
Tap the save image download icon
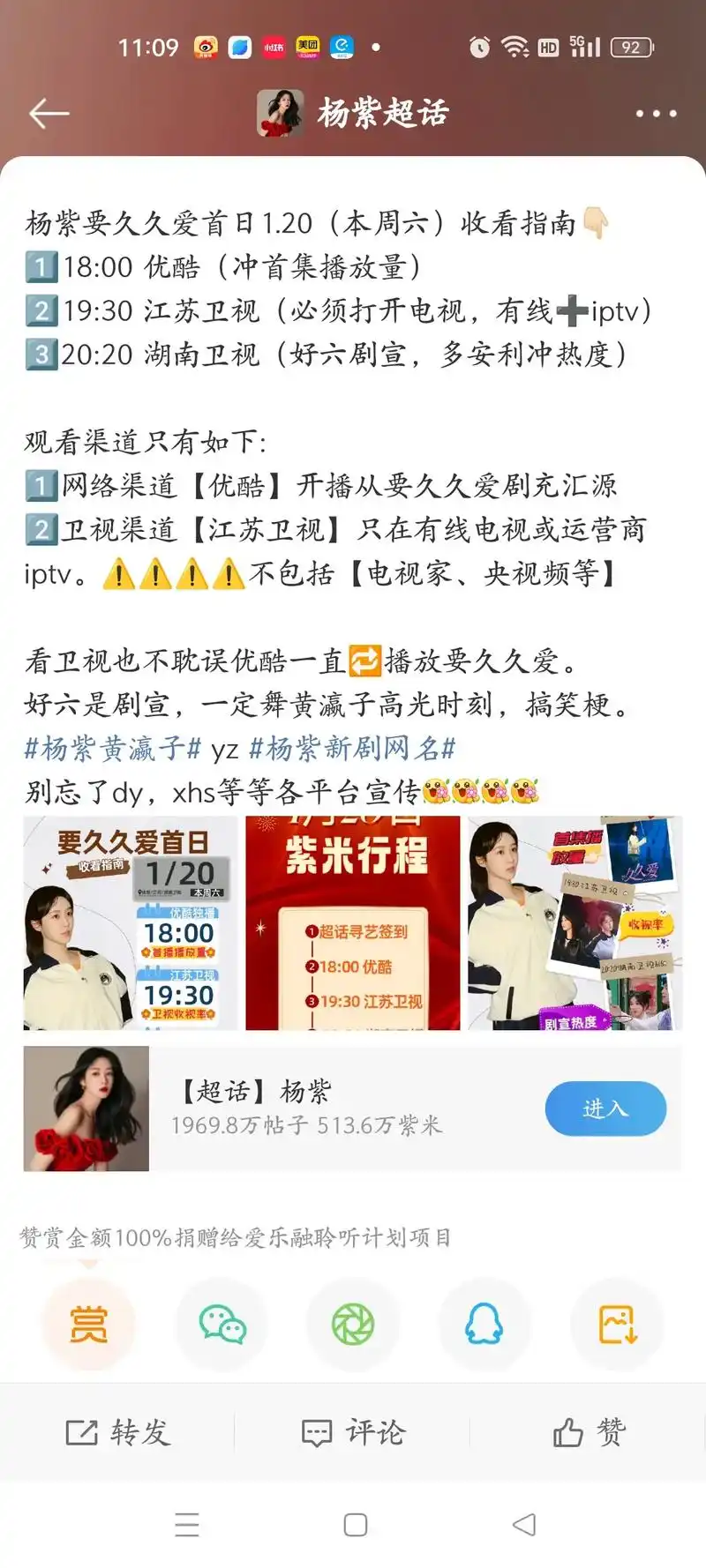(617, 1325)
